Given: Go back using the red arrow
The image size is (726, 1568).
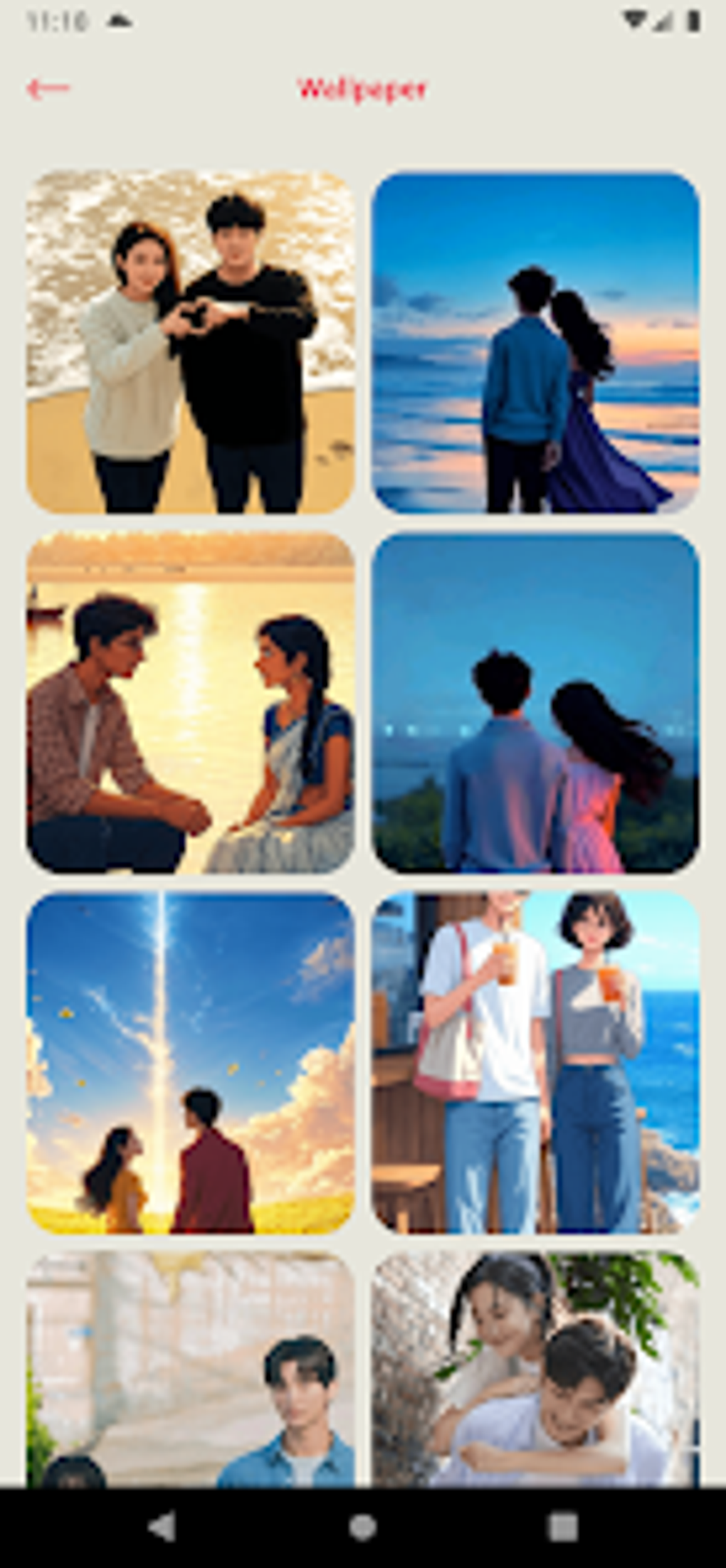Looking at the screenshot, I should (48, 89).
